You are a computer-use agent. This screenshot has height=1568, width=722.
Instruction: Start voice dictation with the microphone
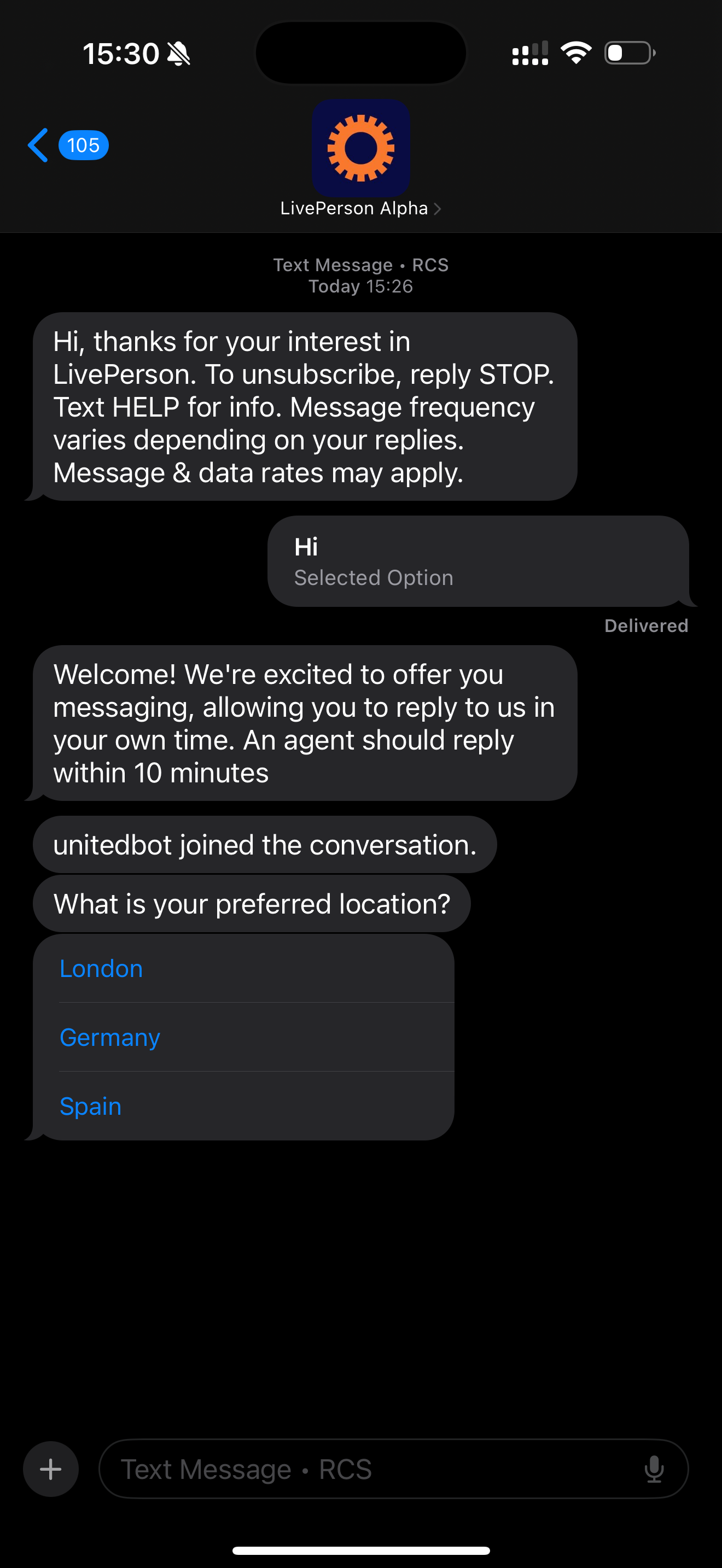(x=654, y=1469)
